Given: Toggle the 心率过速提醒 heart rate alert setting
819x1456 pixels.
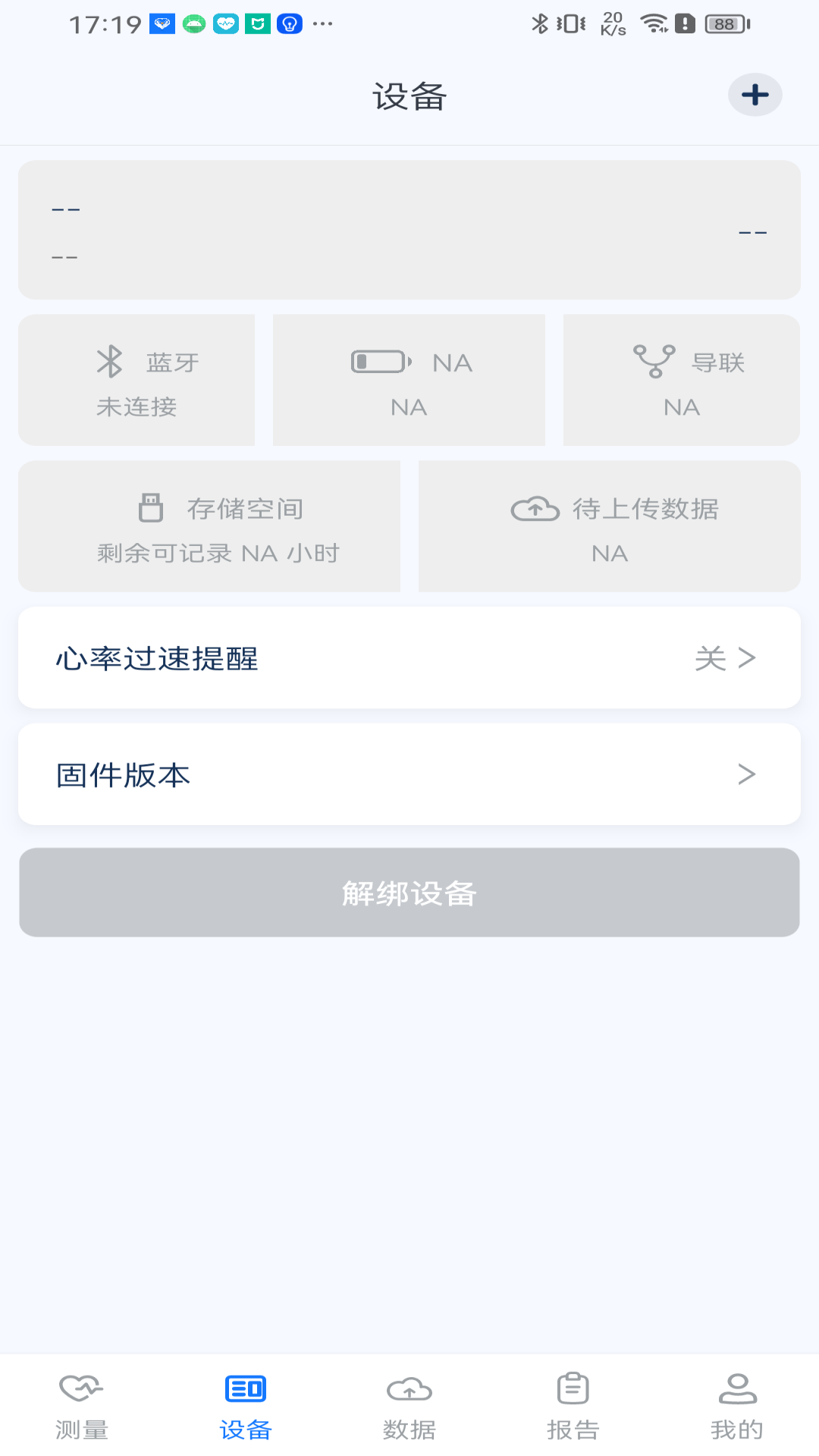Looking at the screenshot, I should (x=409, y=657).
